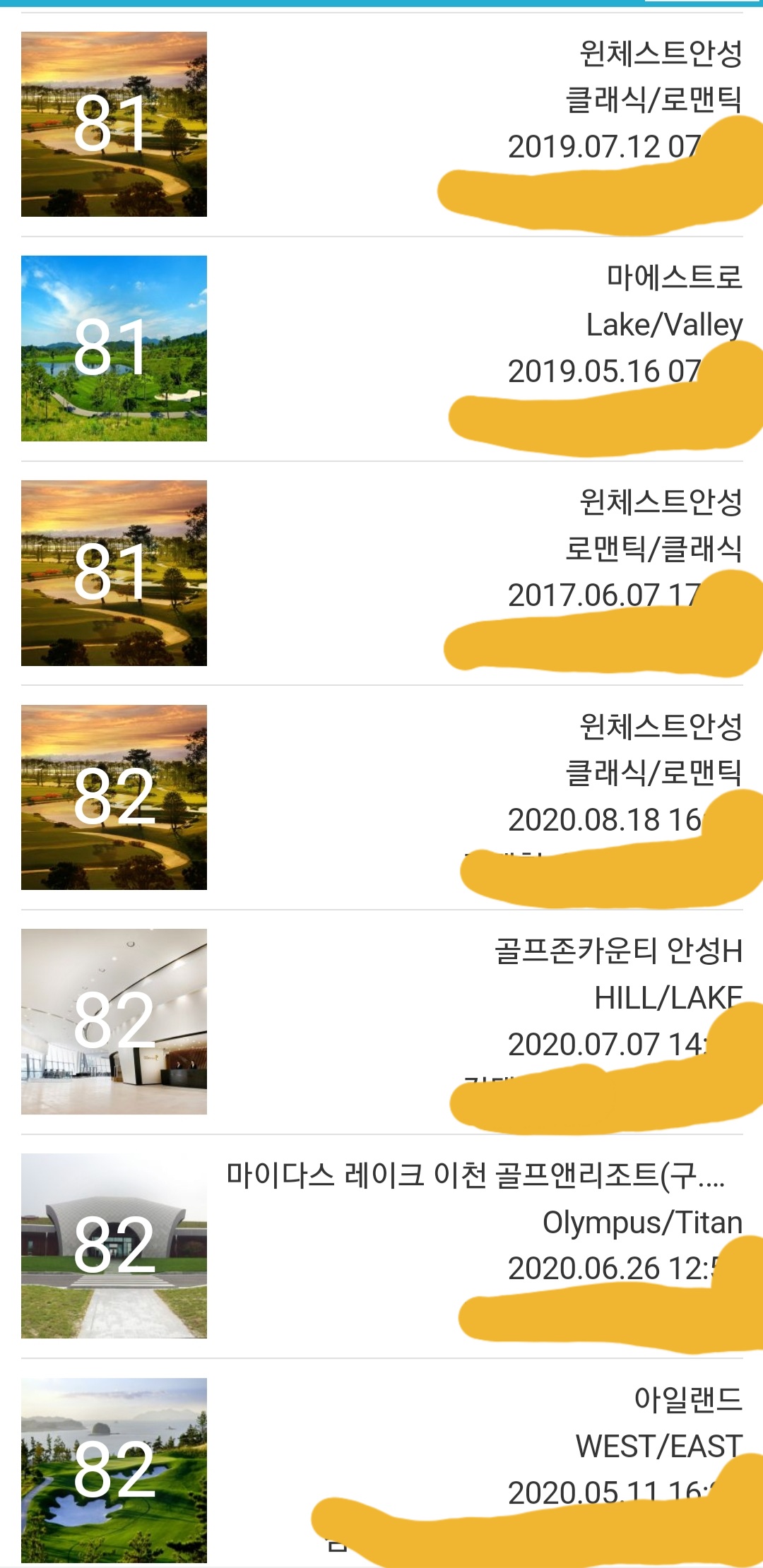
Task: Open the 골프존카운티 안성H HILL/LAKE round
Action: [381, 1021]
